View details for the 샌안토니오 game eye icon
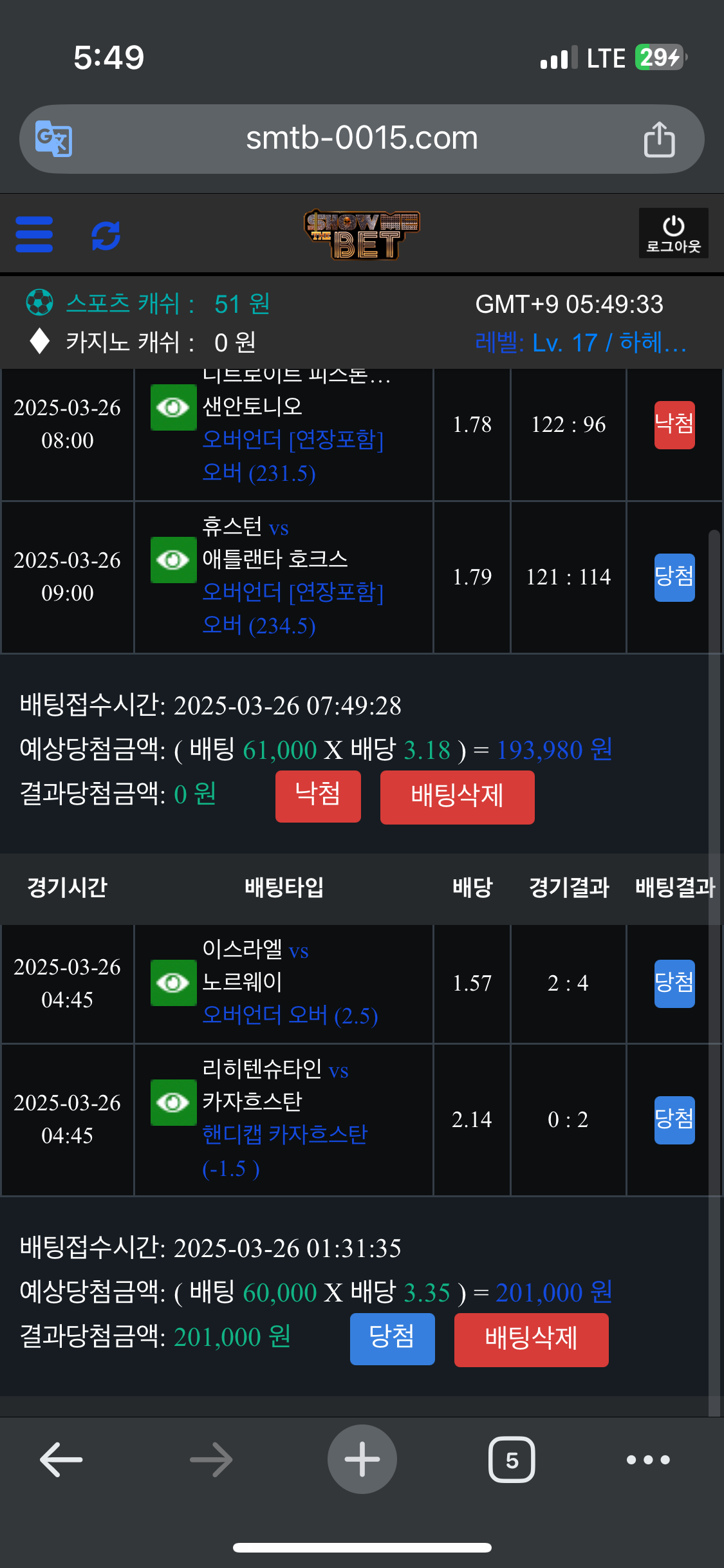The image size is (724, 1568). point(173,407)
